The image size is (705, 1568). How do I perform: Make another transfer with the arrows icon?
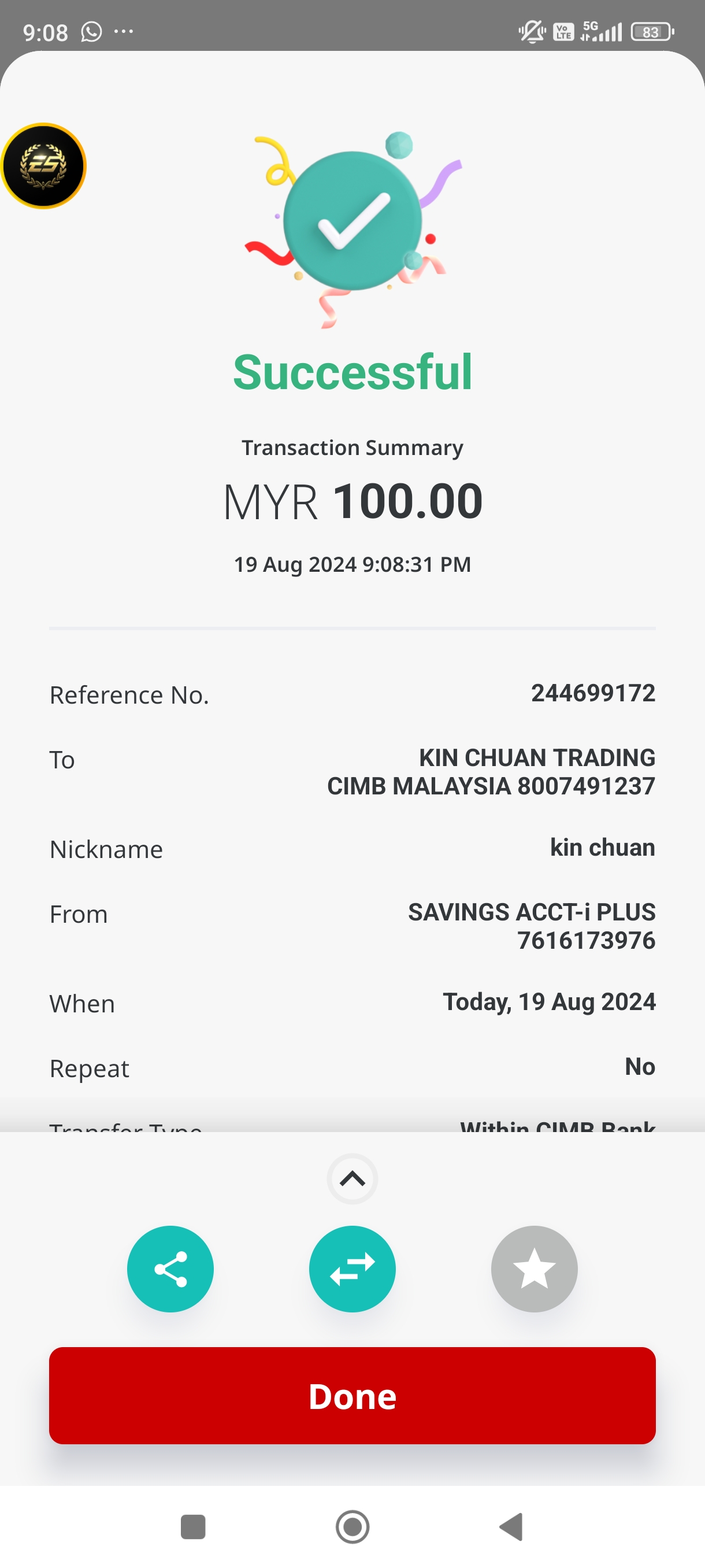tap(352, 1269)
